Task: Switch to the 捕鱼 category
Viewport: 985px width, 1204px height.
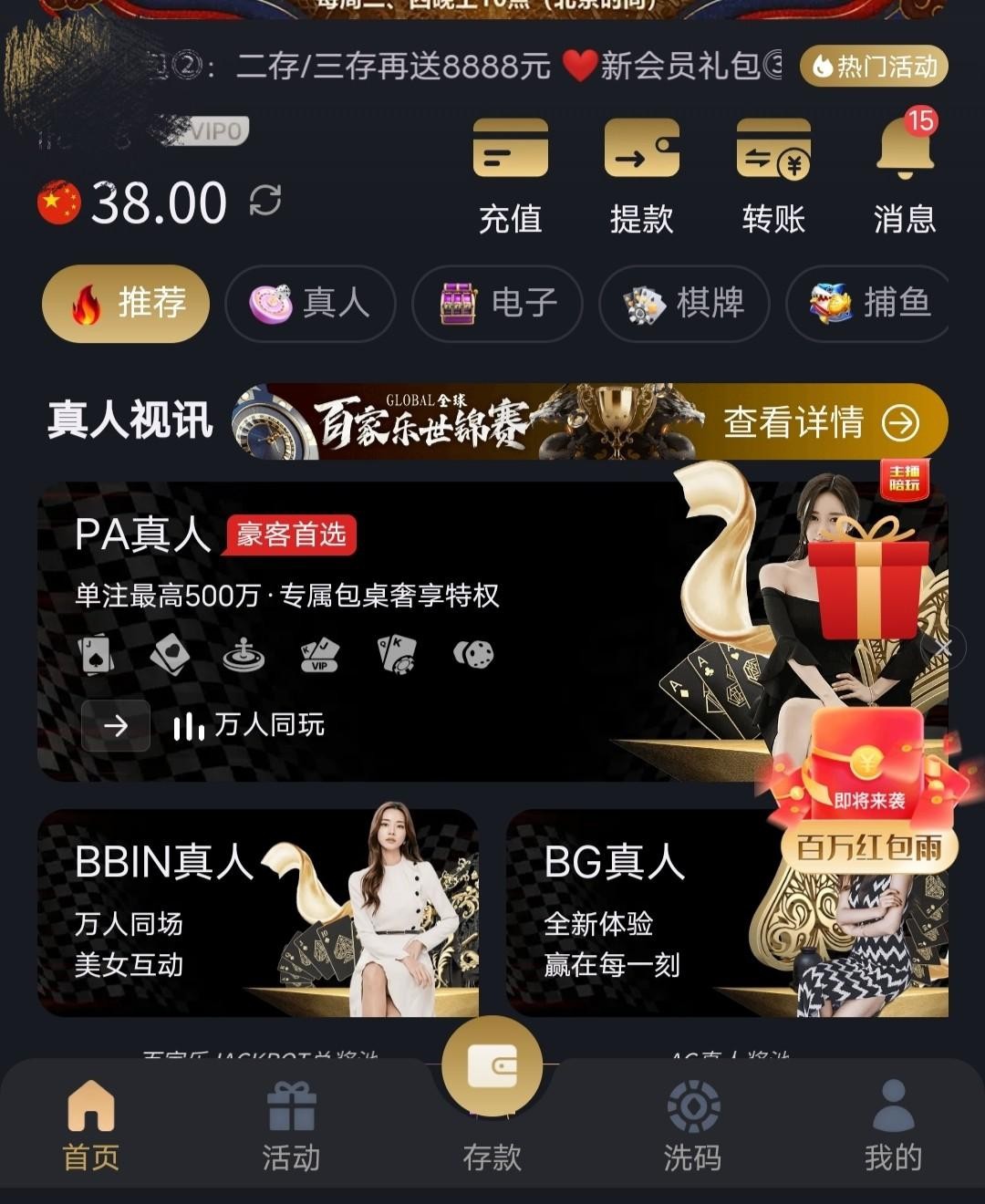Action: pyautogui.click(x=868, y=303)
